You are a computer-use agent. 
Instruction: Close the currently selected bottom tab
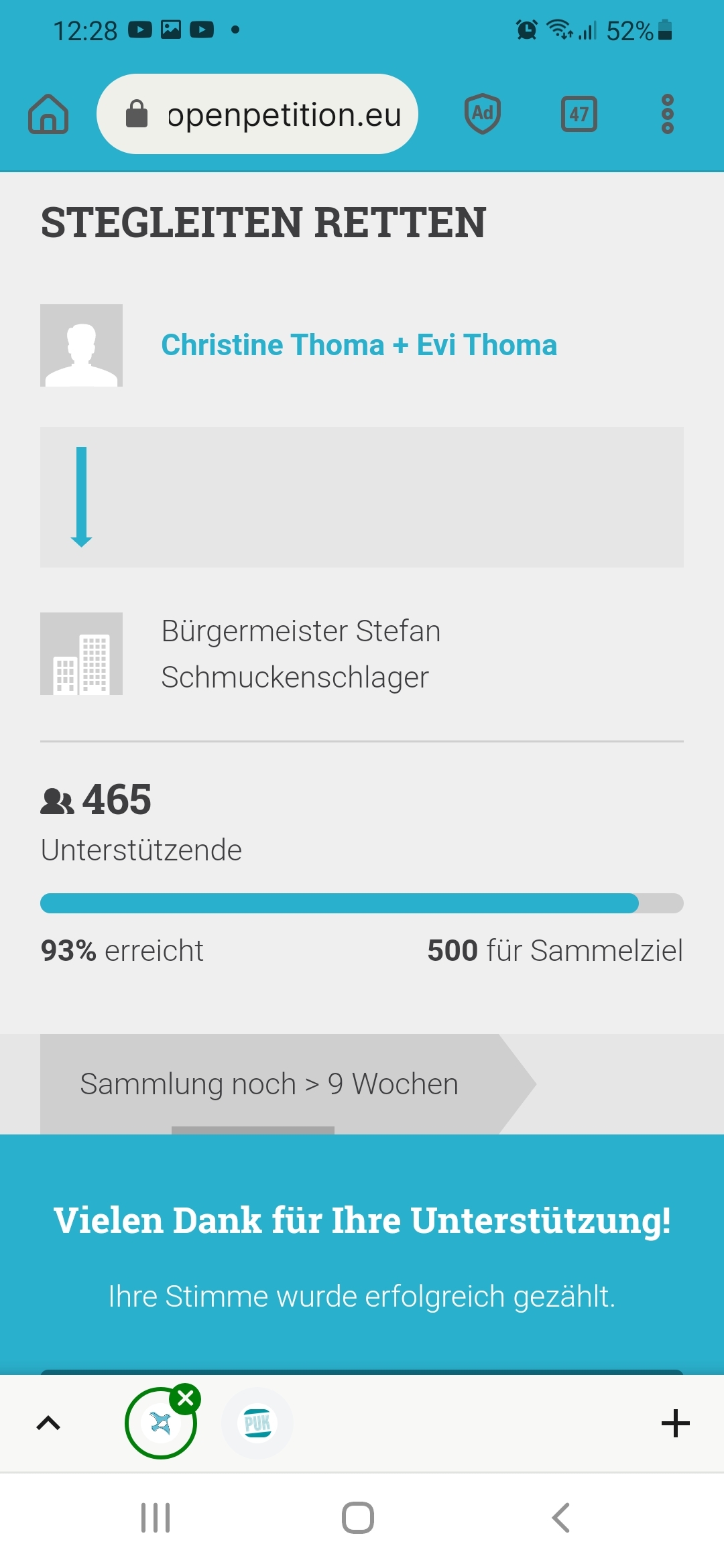186,1398
